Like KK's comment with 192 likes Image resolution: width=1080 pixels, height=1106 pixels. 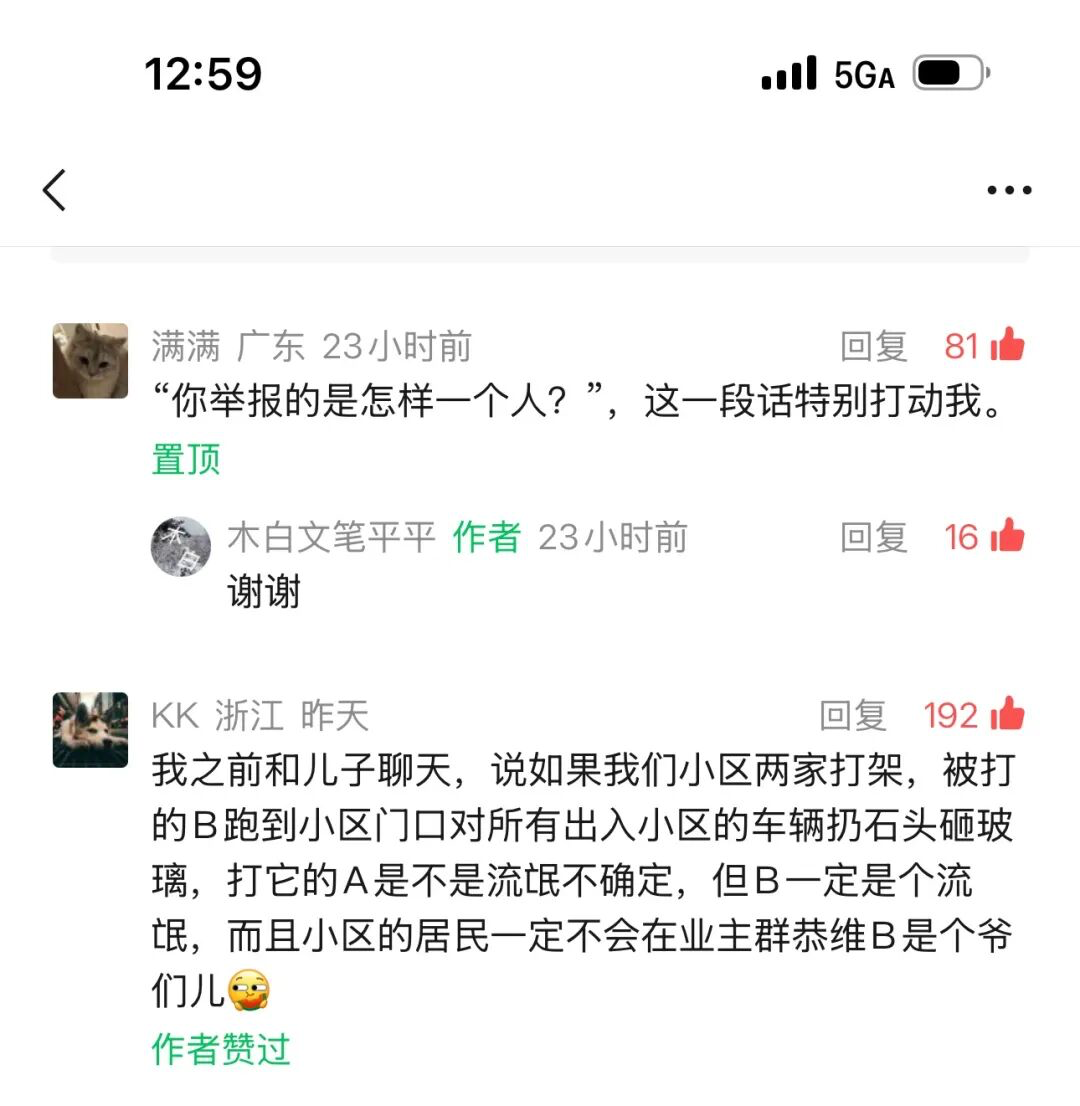tap(1007, 714)
